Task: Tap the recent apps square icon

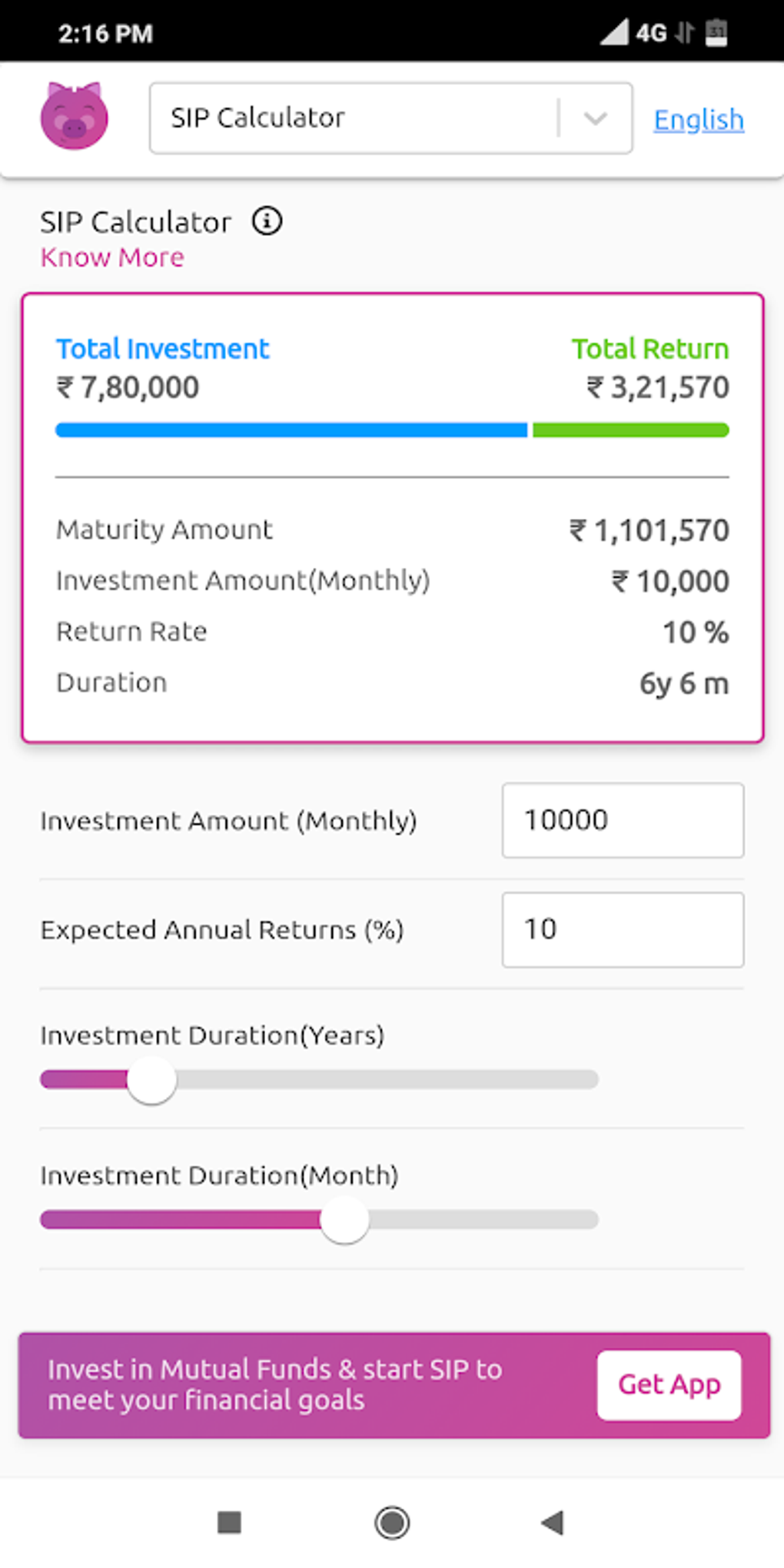Action: [228, 1523]
